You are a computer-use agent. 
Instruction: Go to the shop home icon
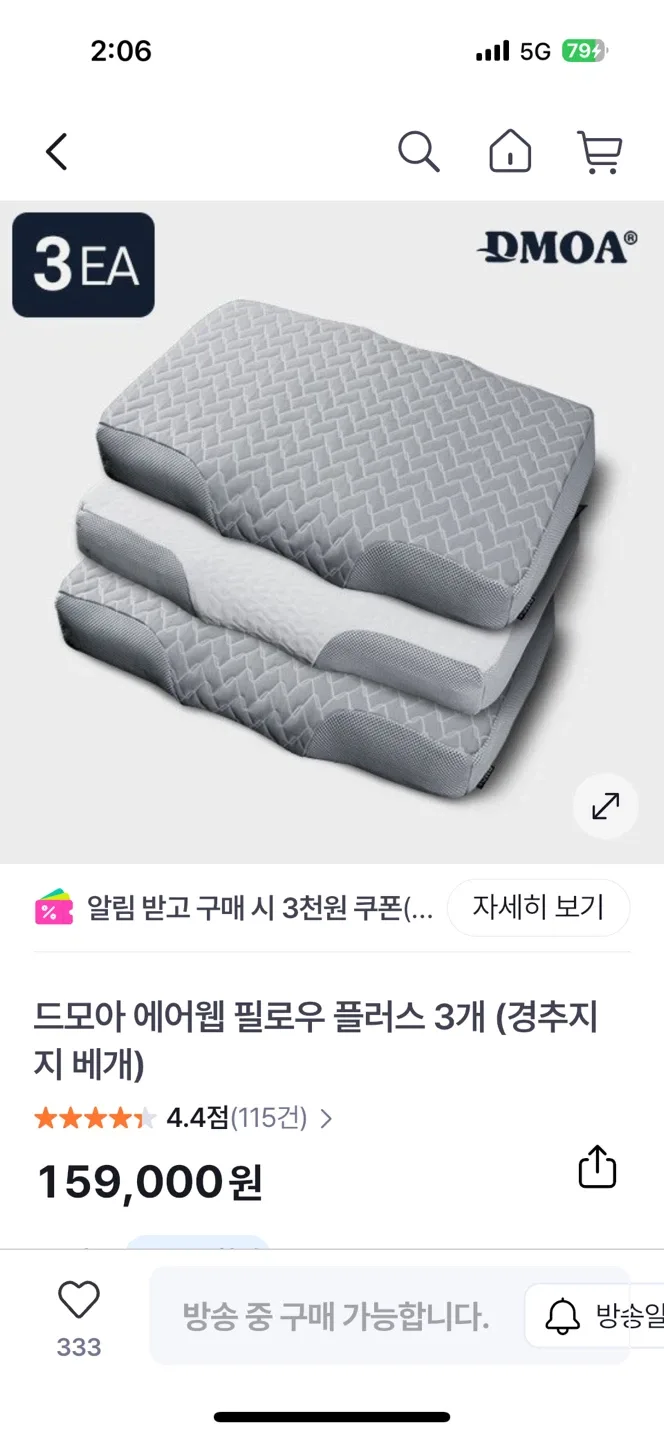point(509,152)
